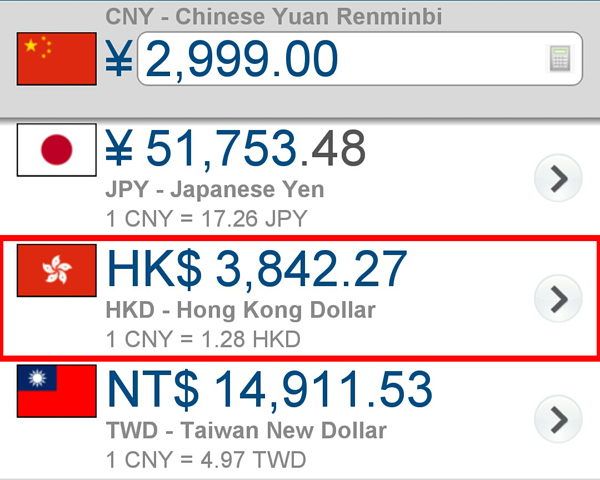Screen dimensions: 600x480
Task: Open the calculator icon in amount field
Action: [560, 59]
